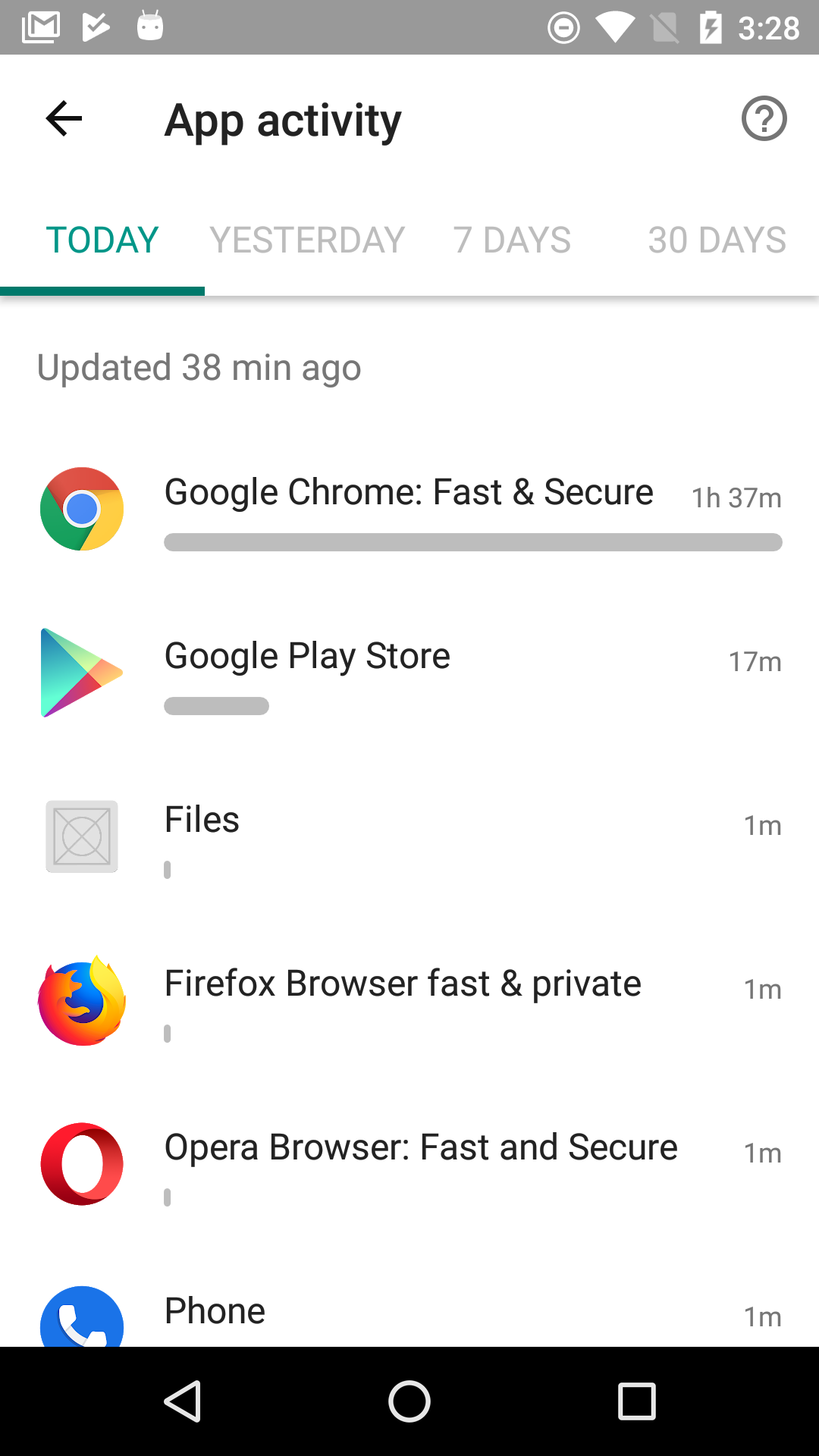Open the recent apps overview
The width and height of the screenshot is (819, 1456).
(x=637, y=1401)
